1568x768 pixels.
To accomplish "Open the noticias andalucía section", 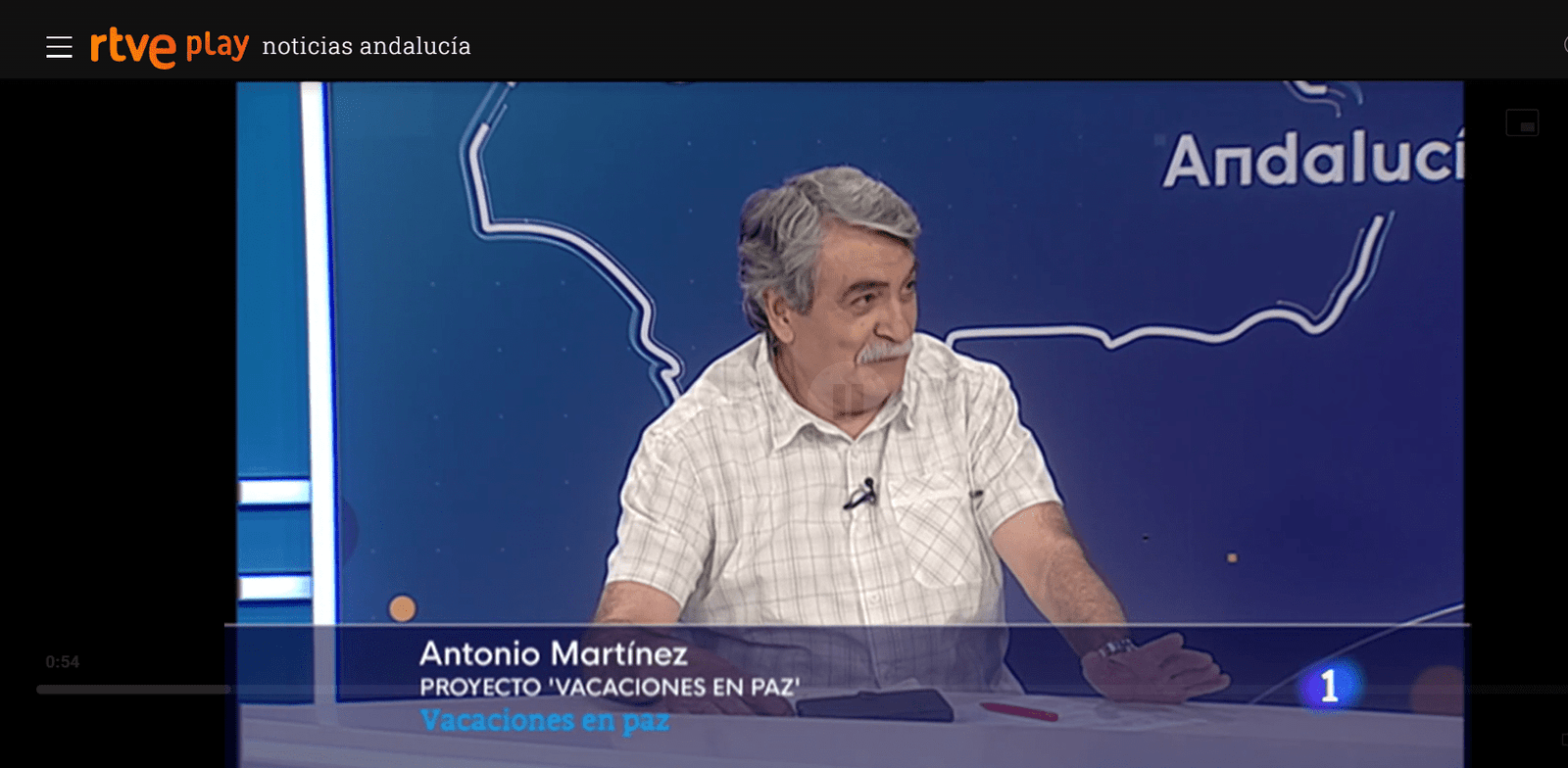I will (367, 46).
